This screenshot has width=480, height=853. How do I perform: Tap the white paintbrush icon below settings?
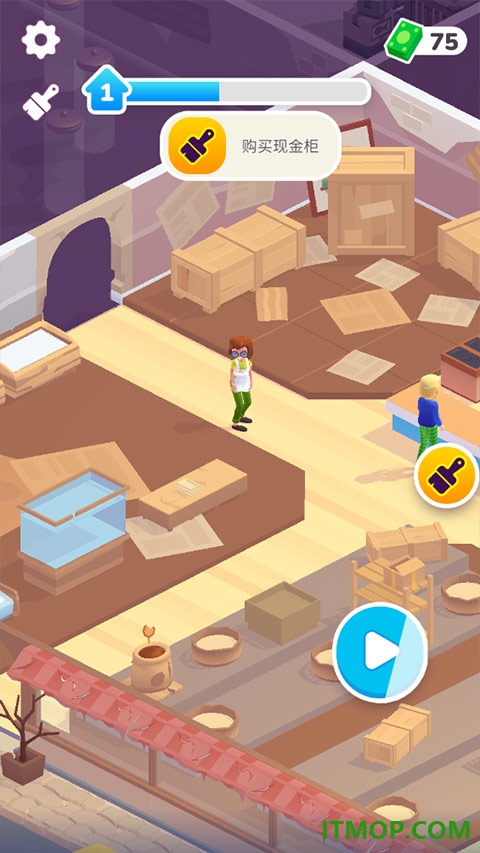[41, 102]
